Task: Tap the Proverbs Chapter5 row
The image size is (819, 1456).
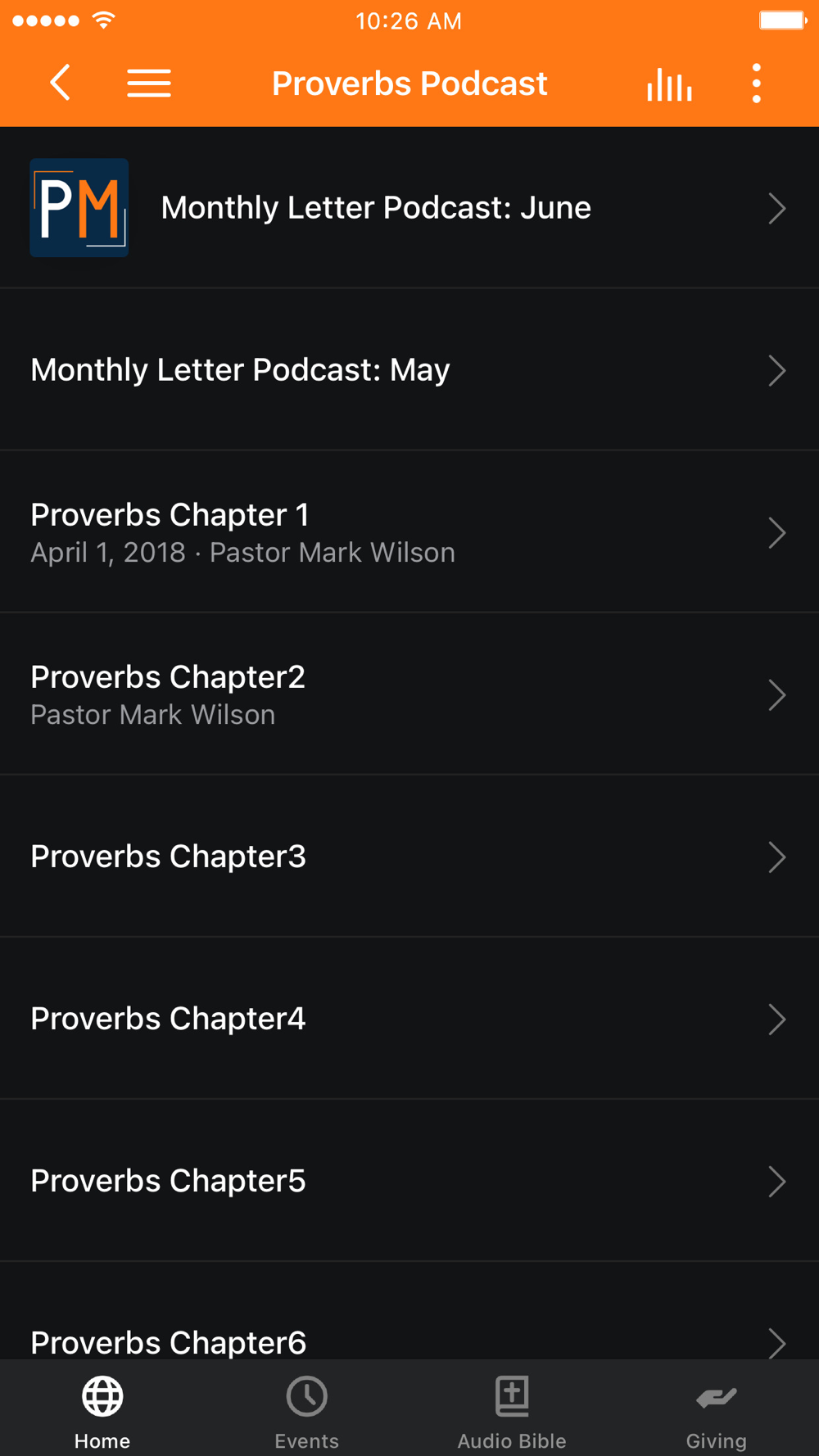Action: point(409,1181)
